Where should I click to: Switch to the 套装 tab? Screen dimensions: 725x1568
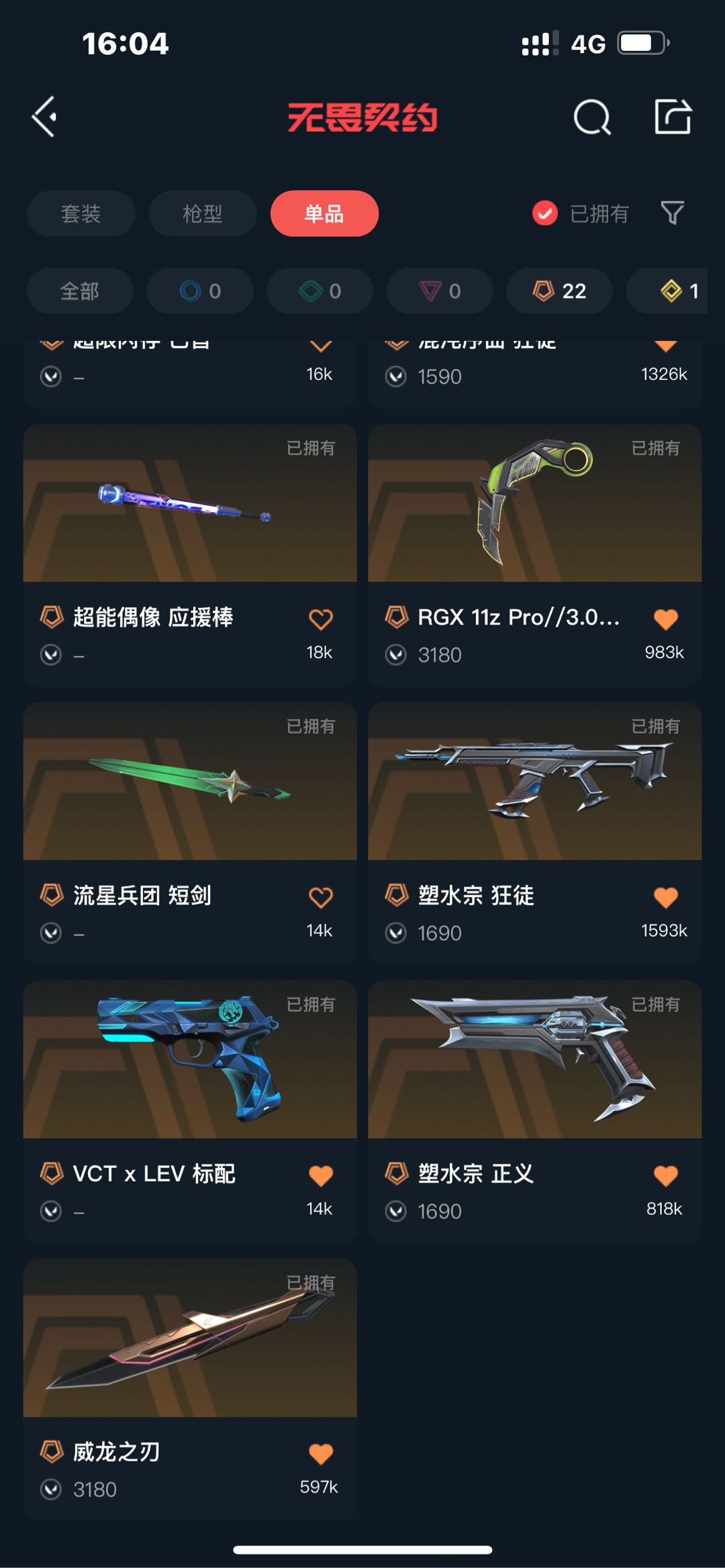(x=81, y=213)
